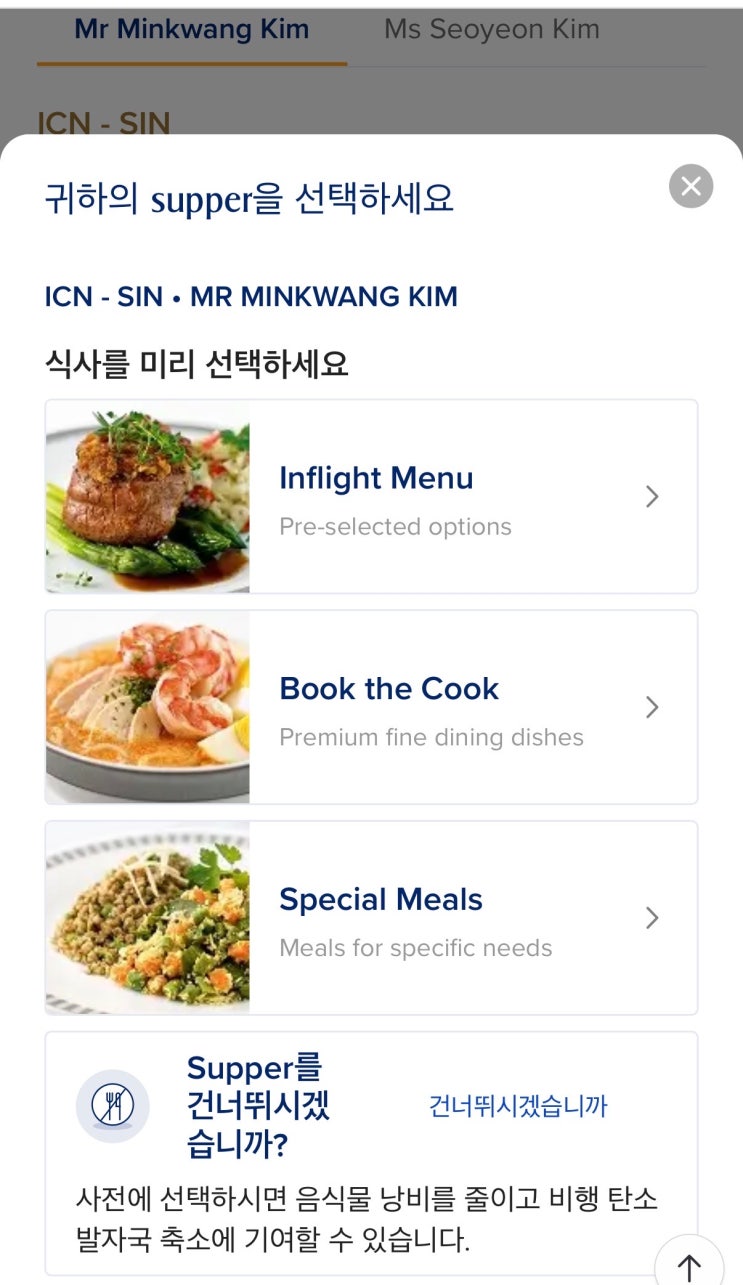The image size is (743, 1285).
Task: Select the Mr Minkwang Kim tab
Action: coord(192,29)
